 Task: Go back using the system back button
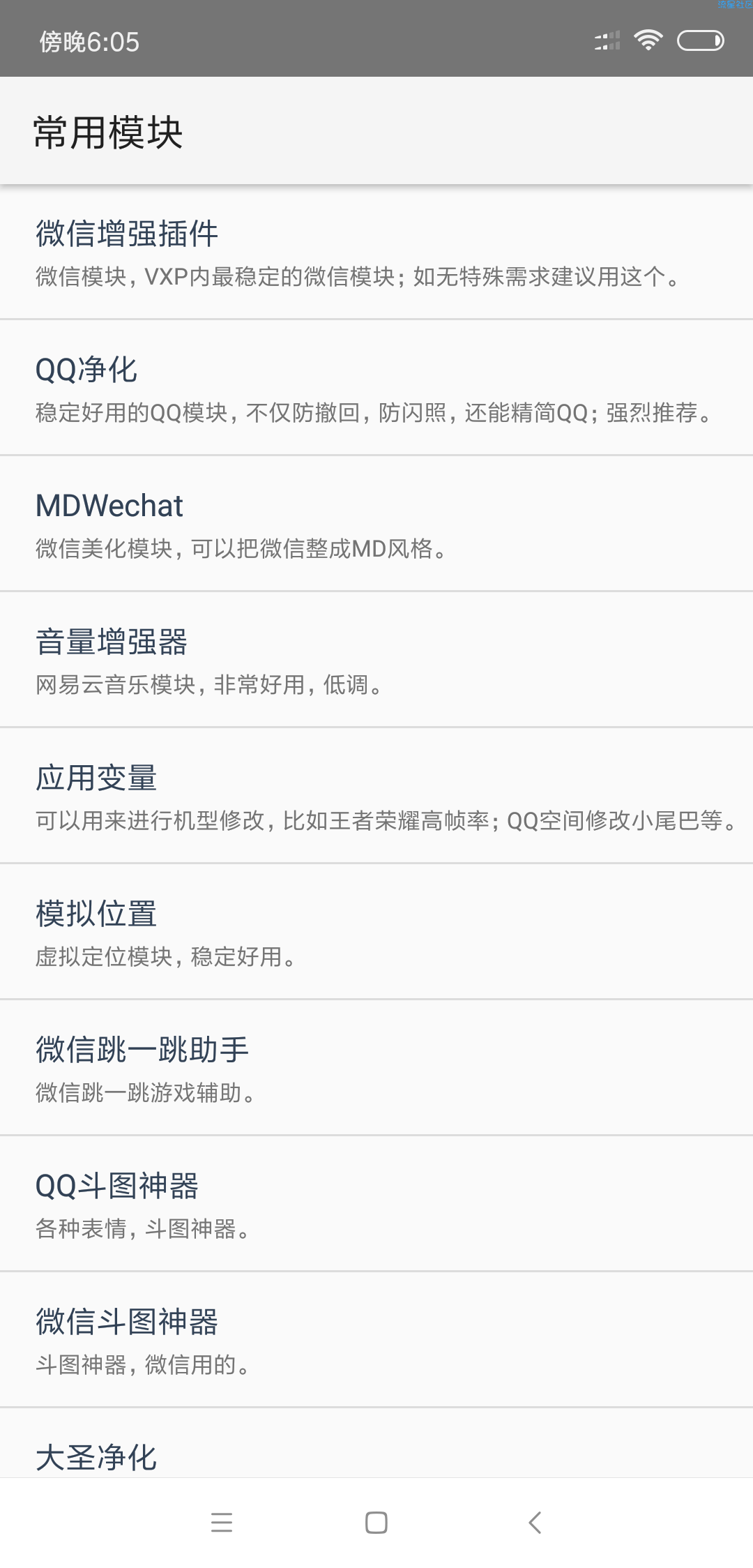535,1522
